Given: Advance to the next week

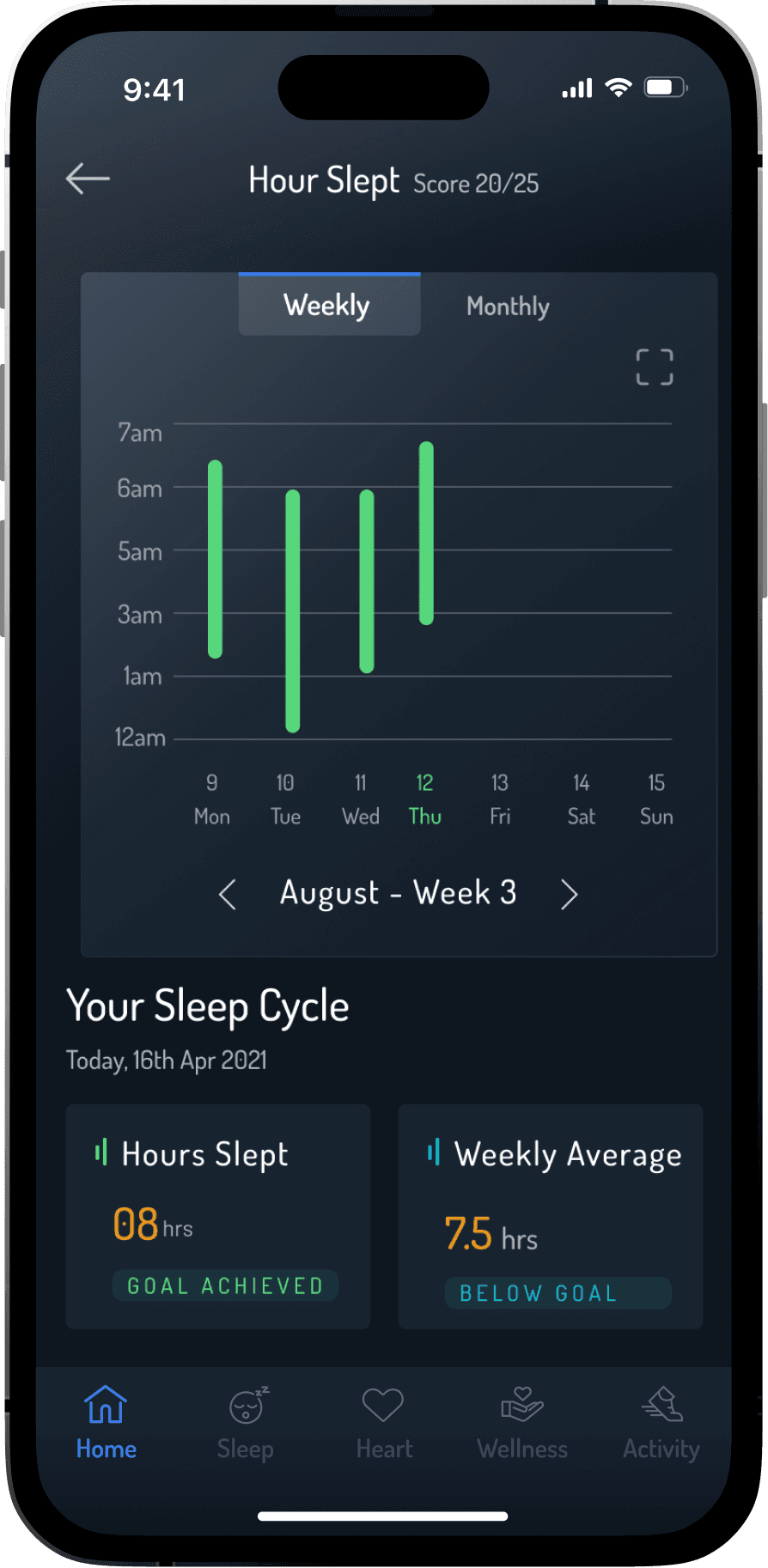Looking at the screenshot, I should [x=569, y=894].
